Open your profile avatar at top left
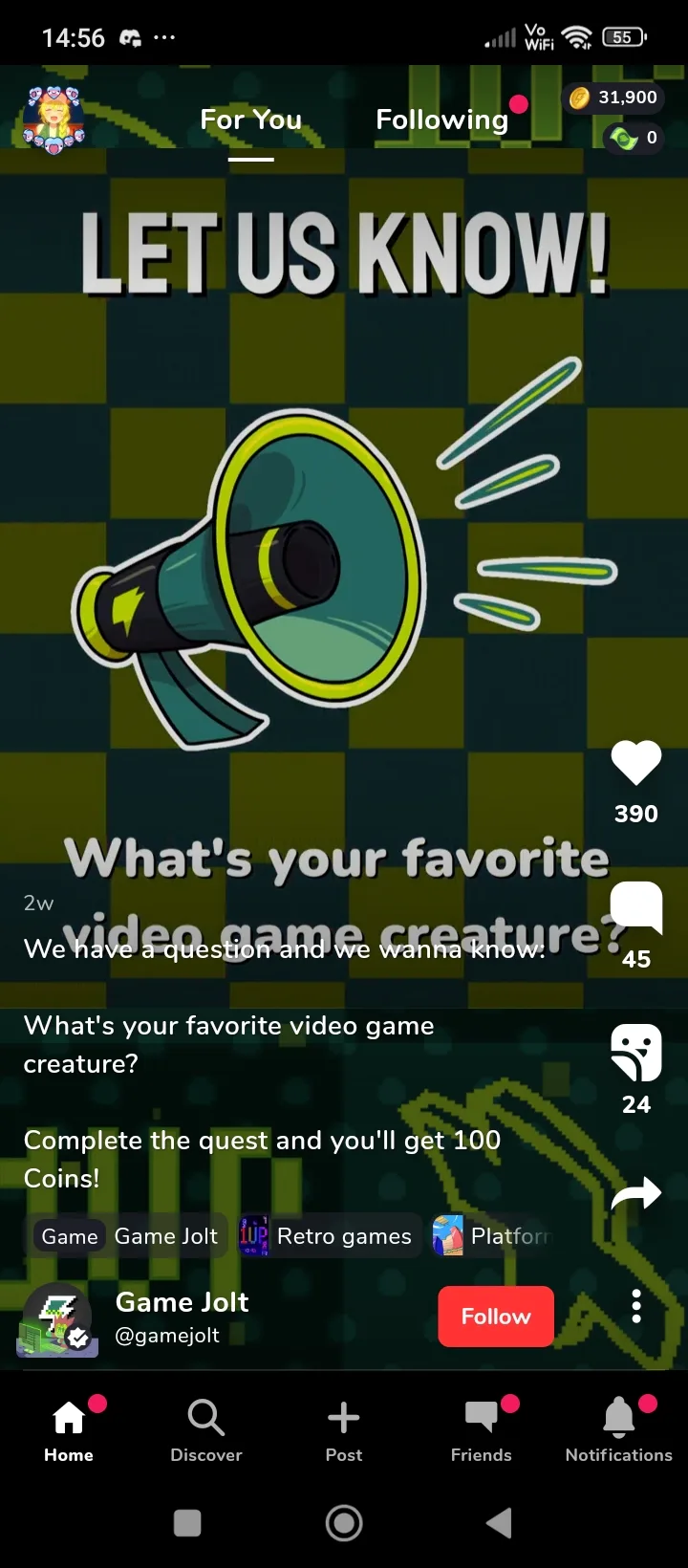This screenshot has height=1568, width=688. pyautogui.click(x=54, y=120)
